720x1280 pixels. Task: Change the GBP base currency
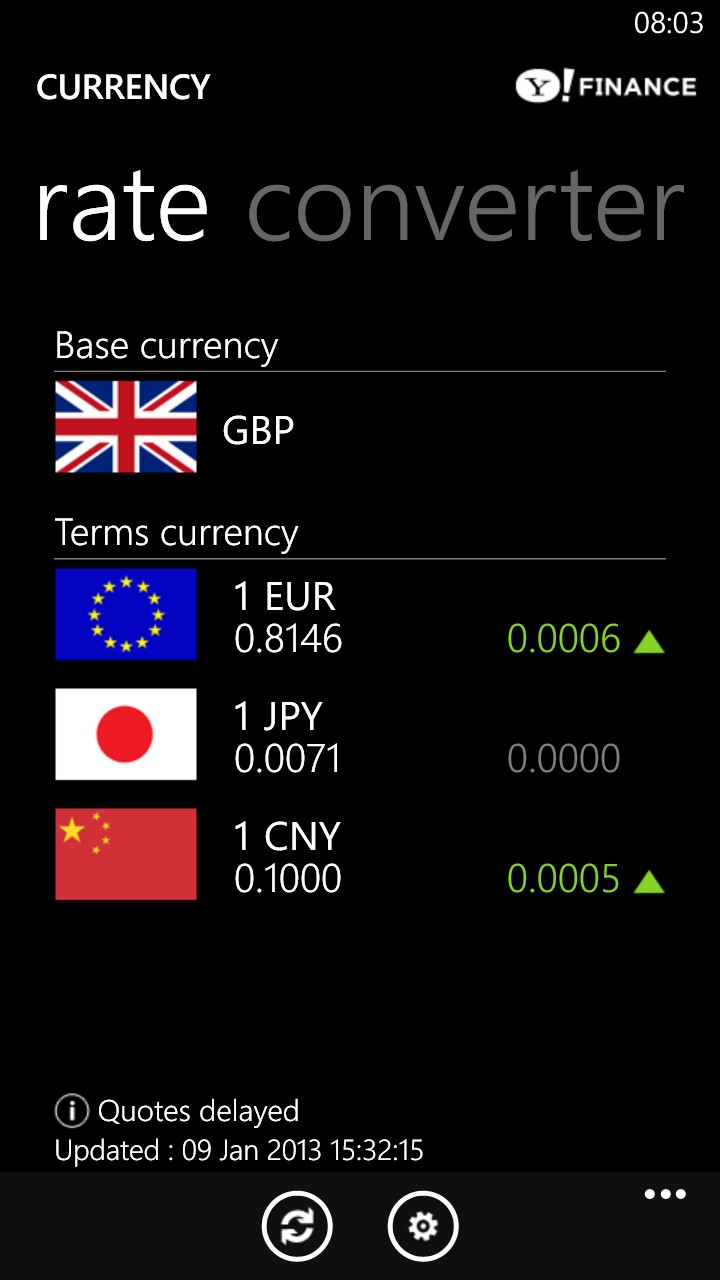point(360,427)
